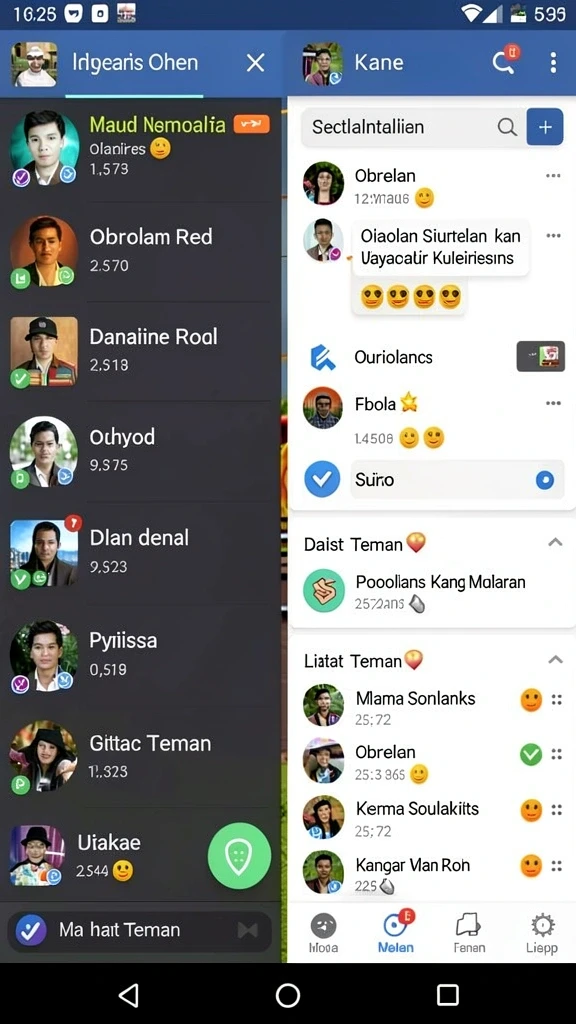
Task: Switch to the Liepp settings tab
Action: point(541,933)
